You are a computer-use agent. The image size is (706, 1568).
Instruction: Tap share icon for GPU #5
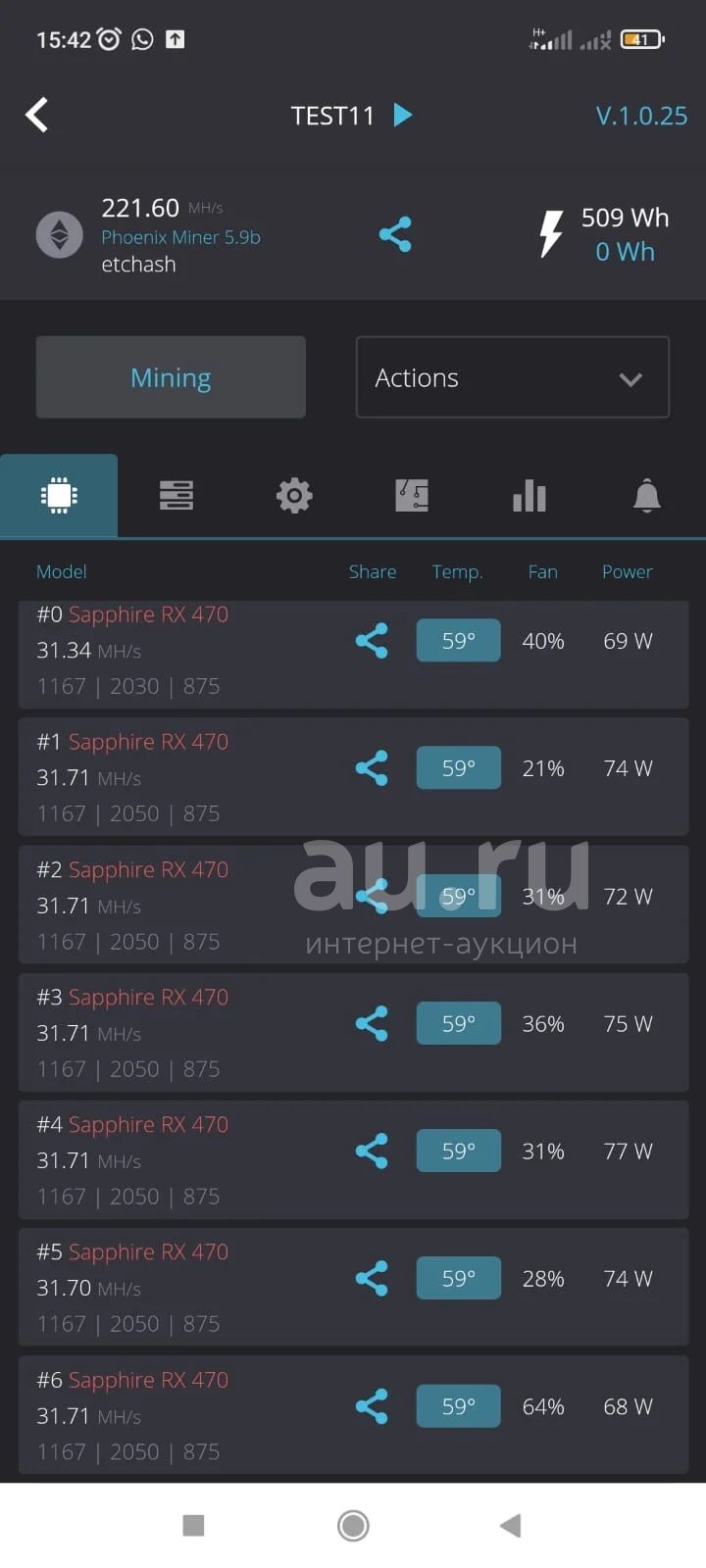pos(372,1278)
